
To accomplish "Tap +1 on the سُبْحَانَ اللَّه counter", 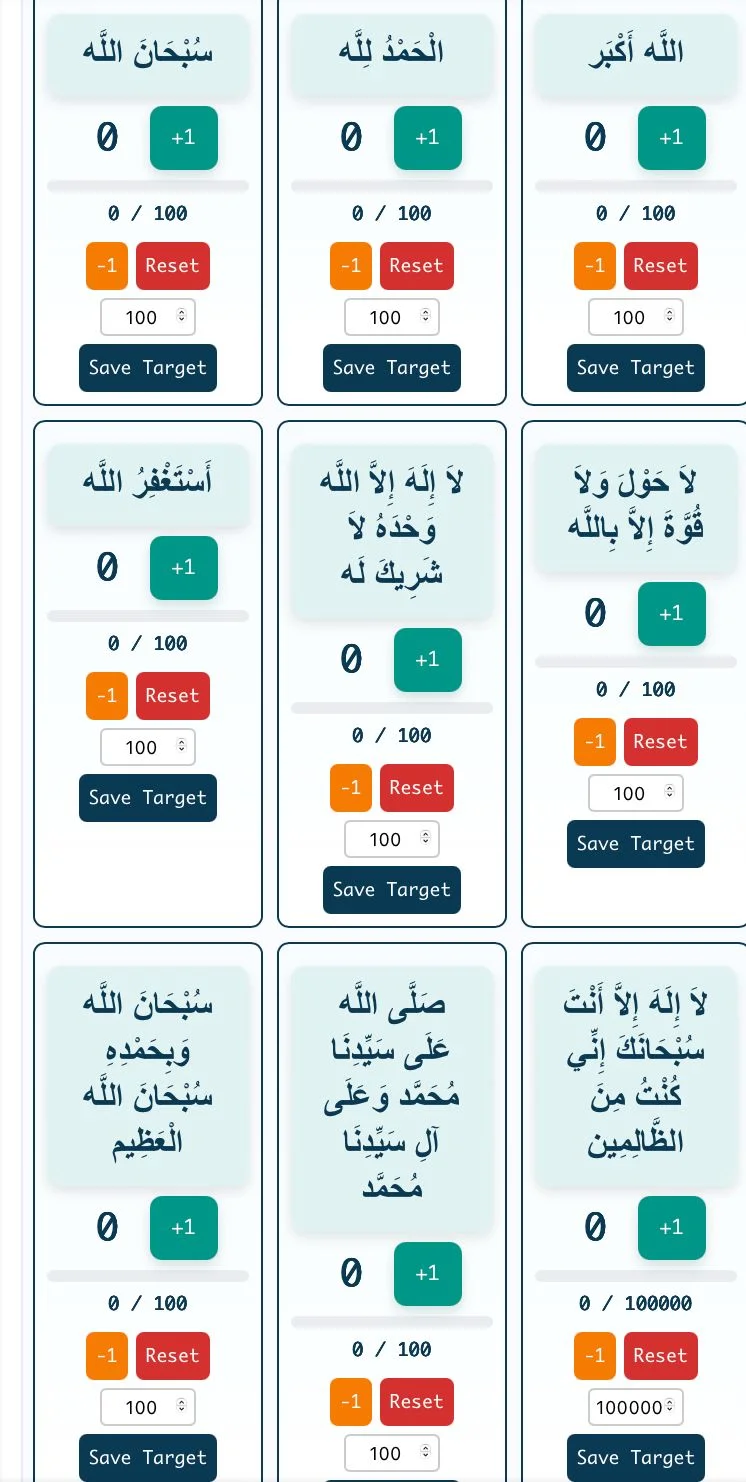I will tap(184, 138).
